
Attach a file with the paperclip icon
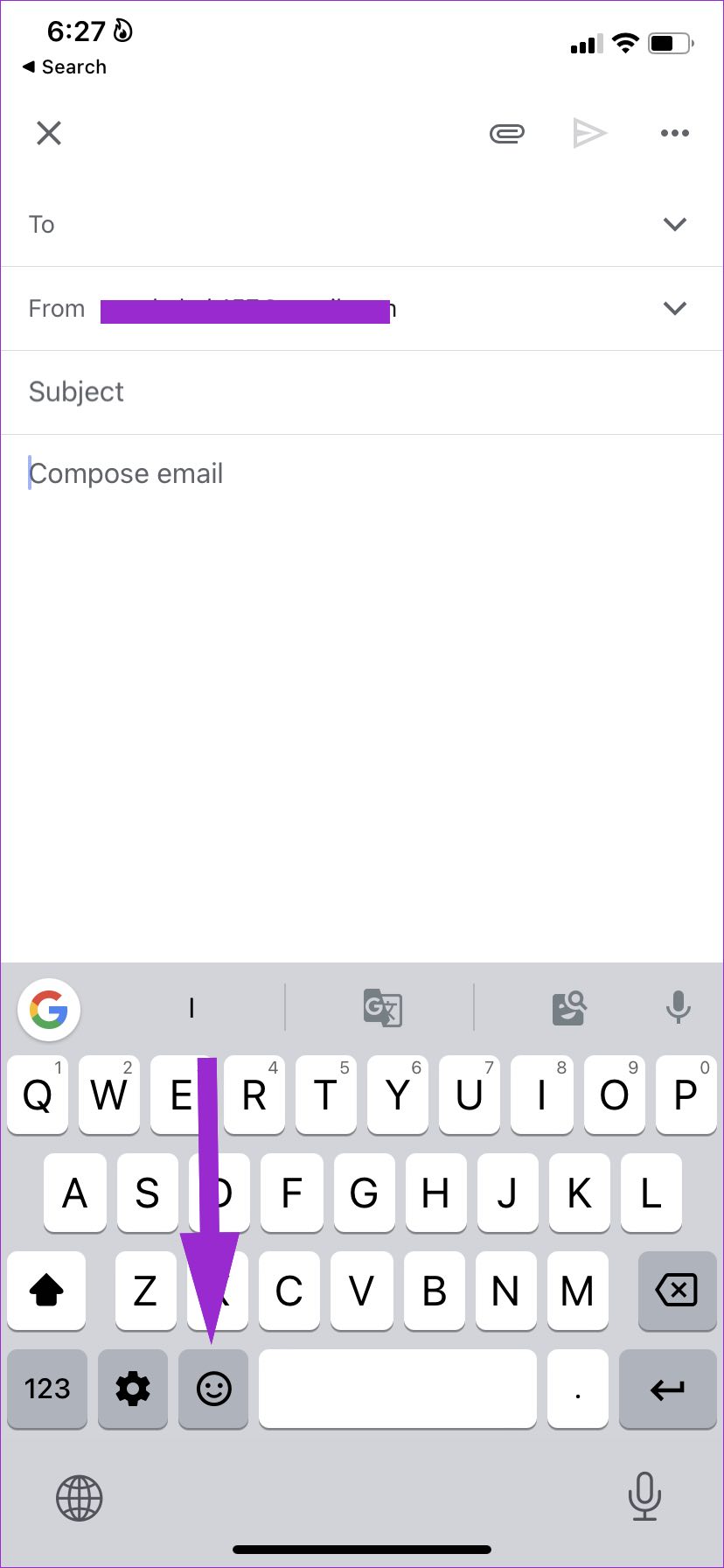pos(506,133)
